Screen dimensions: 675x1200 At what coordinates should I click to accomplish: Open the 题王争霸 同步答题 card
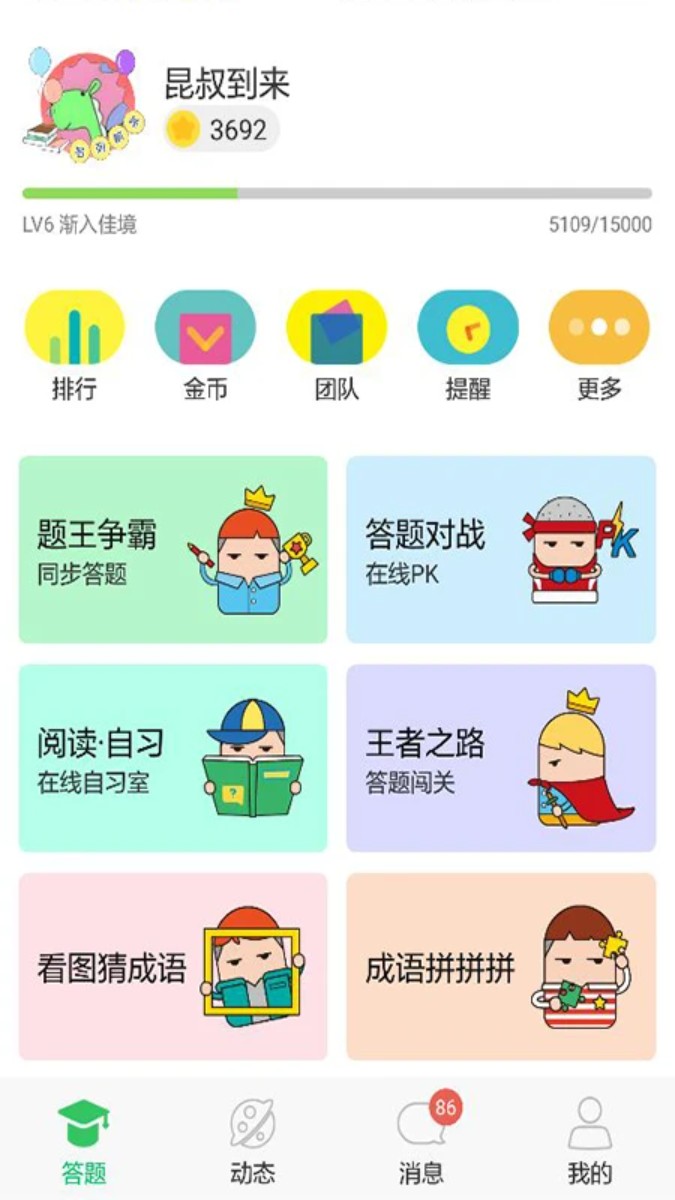pyautogui.click(x=173, y=549)
